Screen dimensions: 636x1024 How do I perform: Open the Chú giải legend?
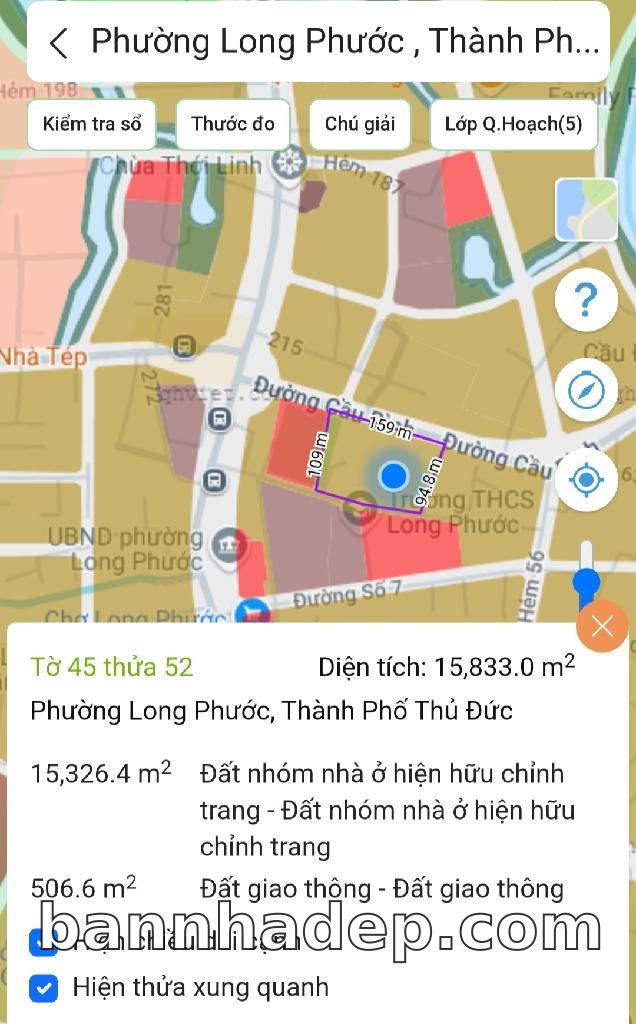click(x=360, y=124)
